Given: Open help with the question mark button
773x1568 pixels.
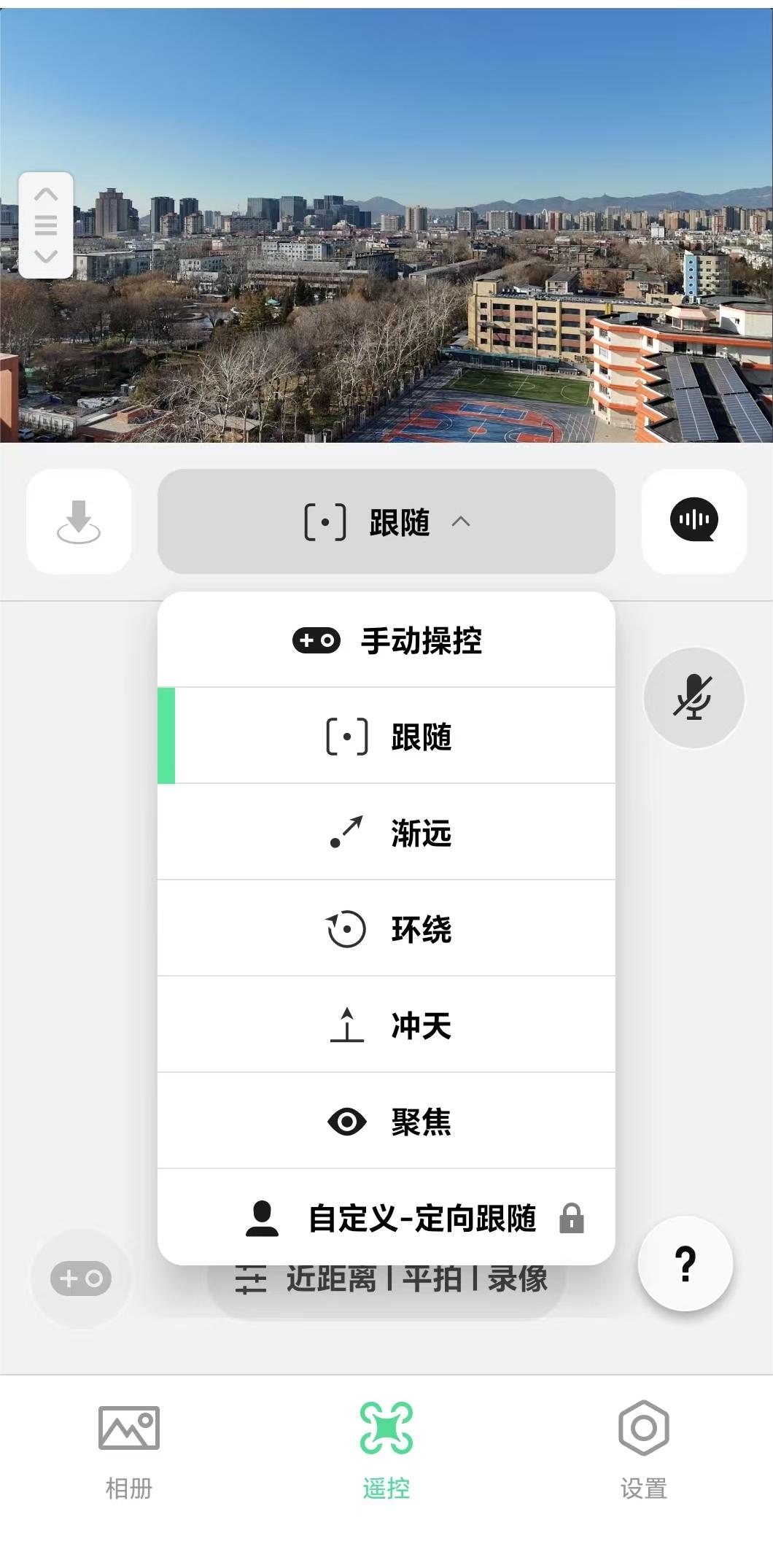Looking at the screenshot, I should [685, 1264].
